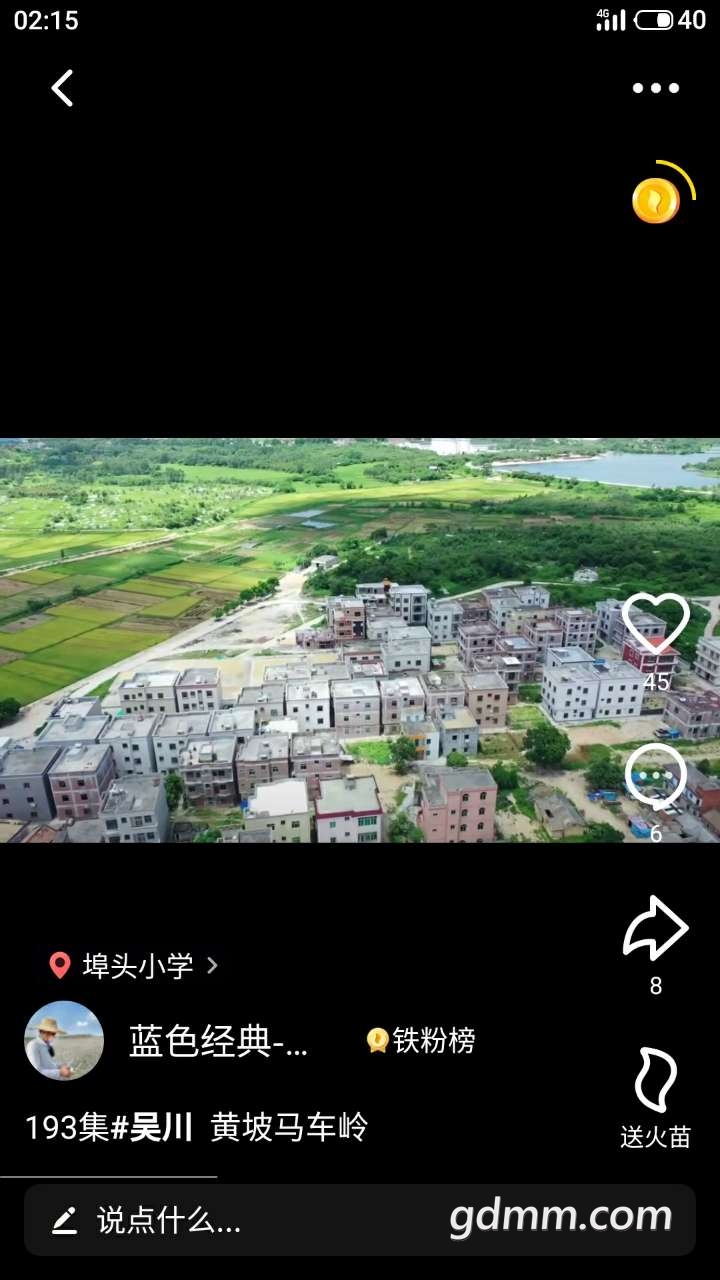Open the 铁粉榜 fan ranking
This screenshot has height=1280, width=720.
[421, 1041]
